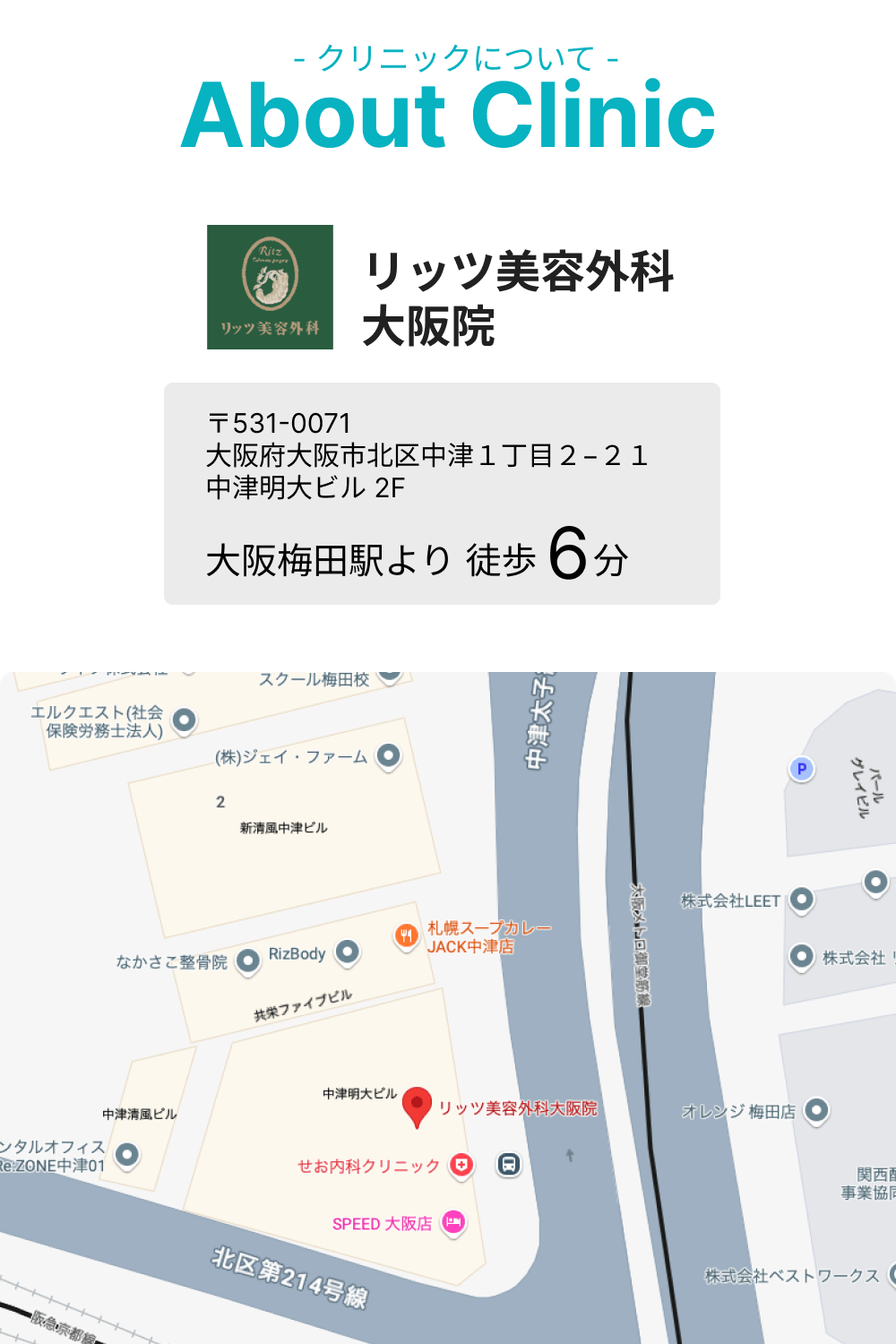Open the 札幌スープカレーJACK中津店 restaurant marker
The height and width of the screenshot is (1344, 896).
pyautogui.click(x=406, y=936)
